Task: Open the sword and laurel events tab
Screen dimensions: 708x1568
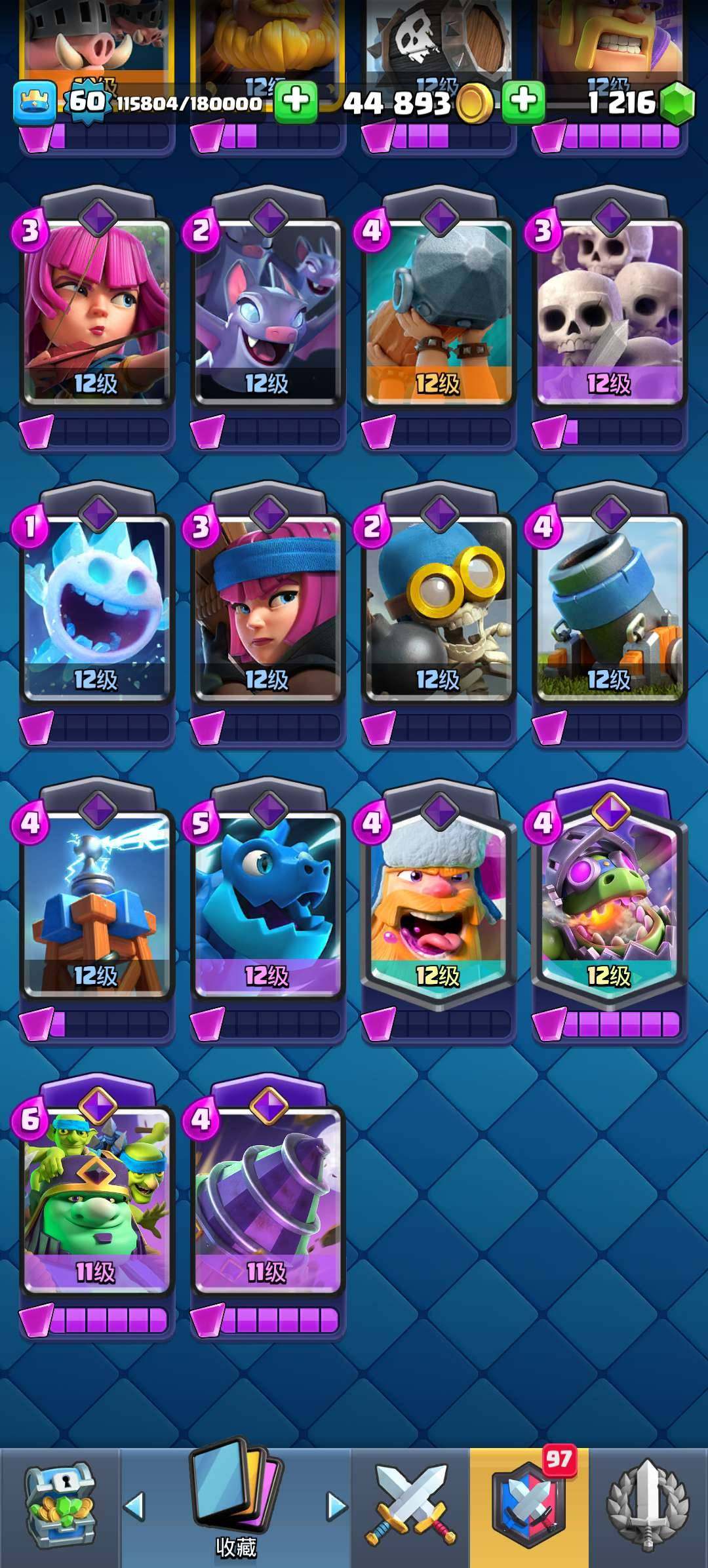Action: click(x=648, y=1506)
